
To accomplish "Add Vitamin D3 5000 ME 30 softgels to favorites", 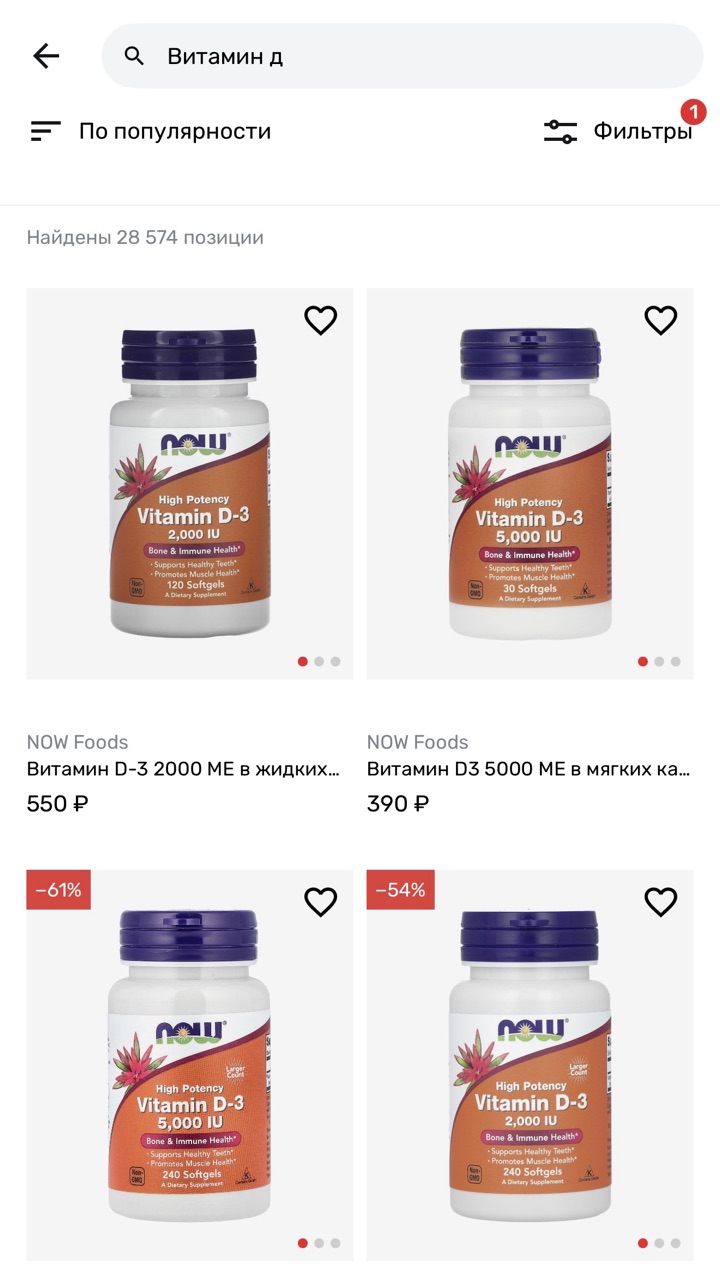I will [x=660, y=321].
